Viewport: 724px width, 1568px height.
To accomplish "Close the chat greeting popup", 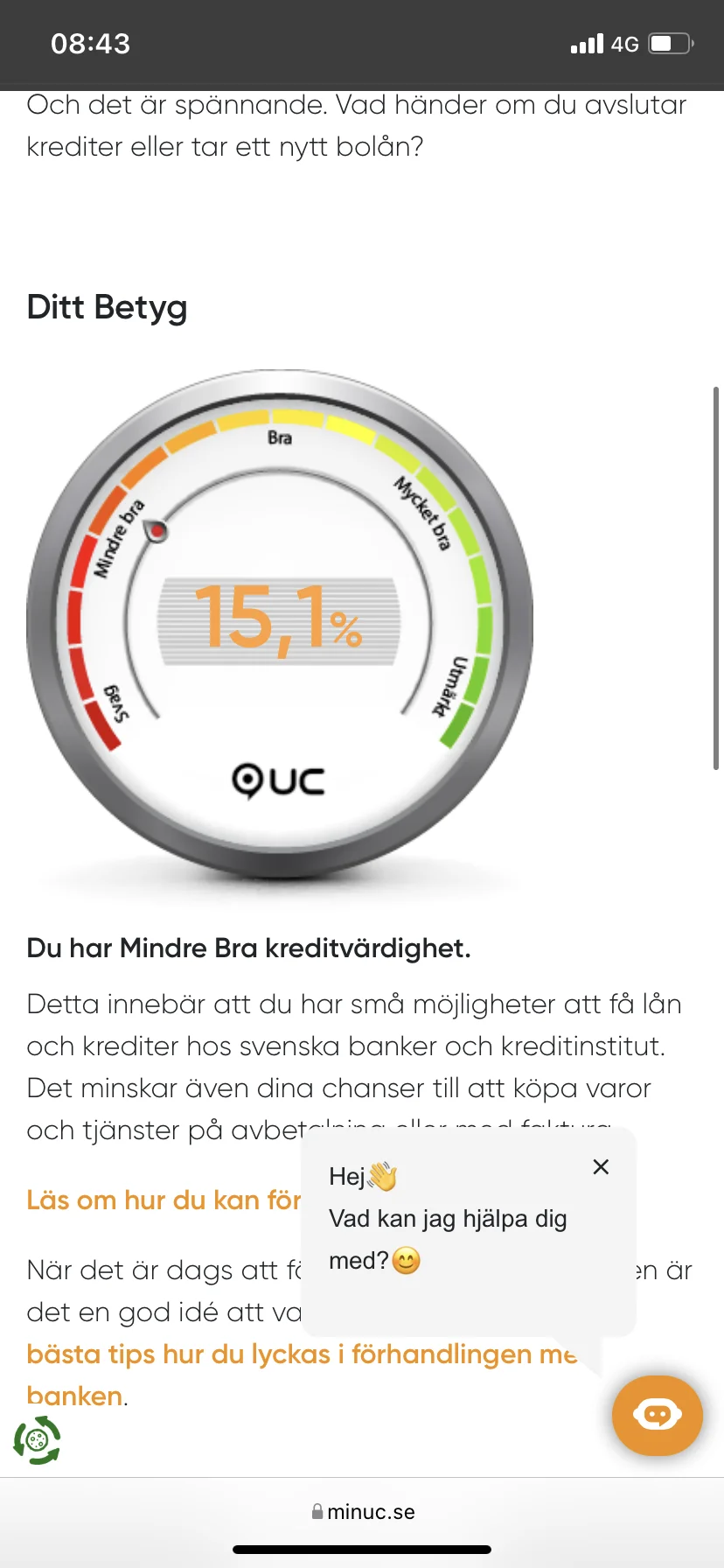I will click(x=601, y=1166).
